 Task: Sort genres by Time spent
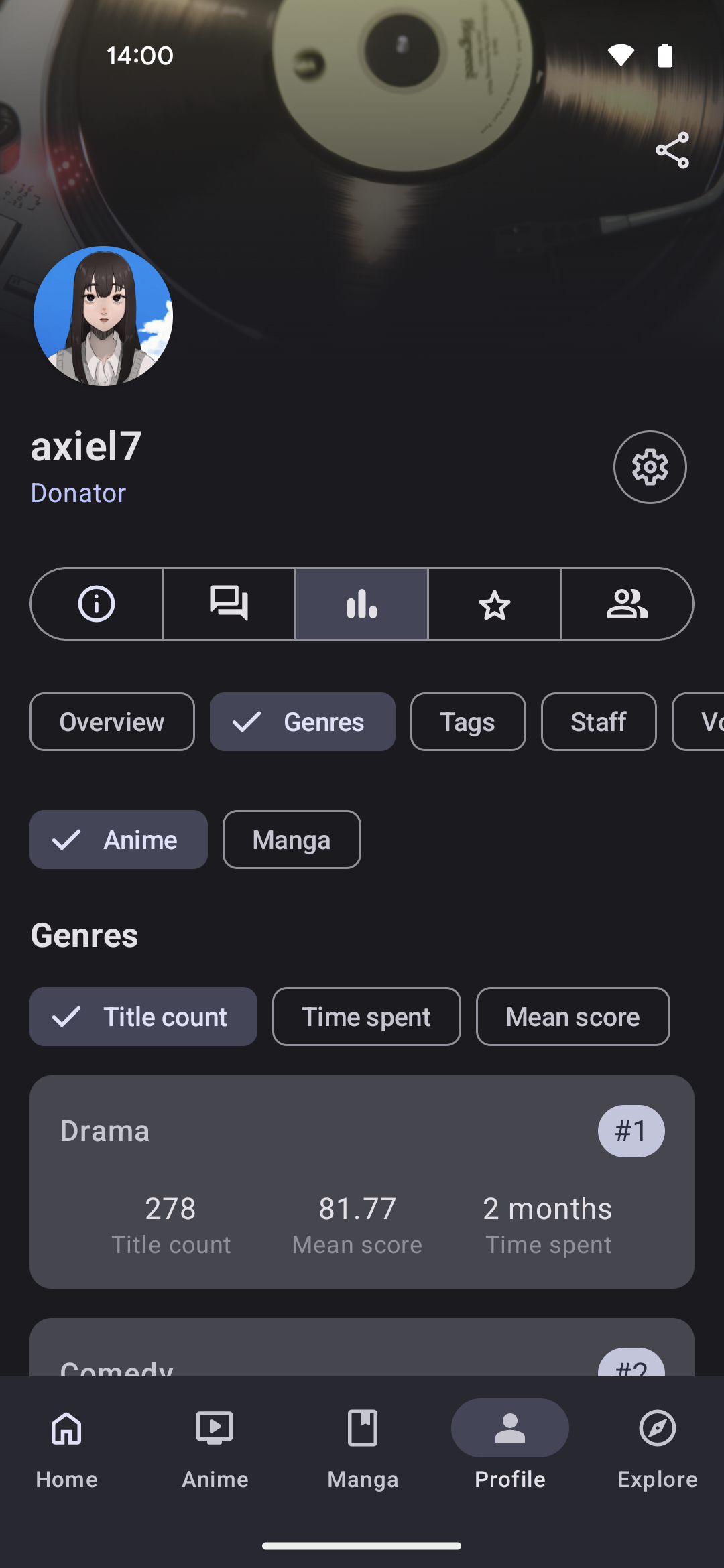click(366, 1017)
